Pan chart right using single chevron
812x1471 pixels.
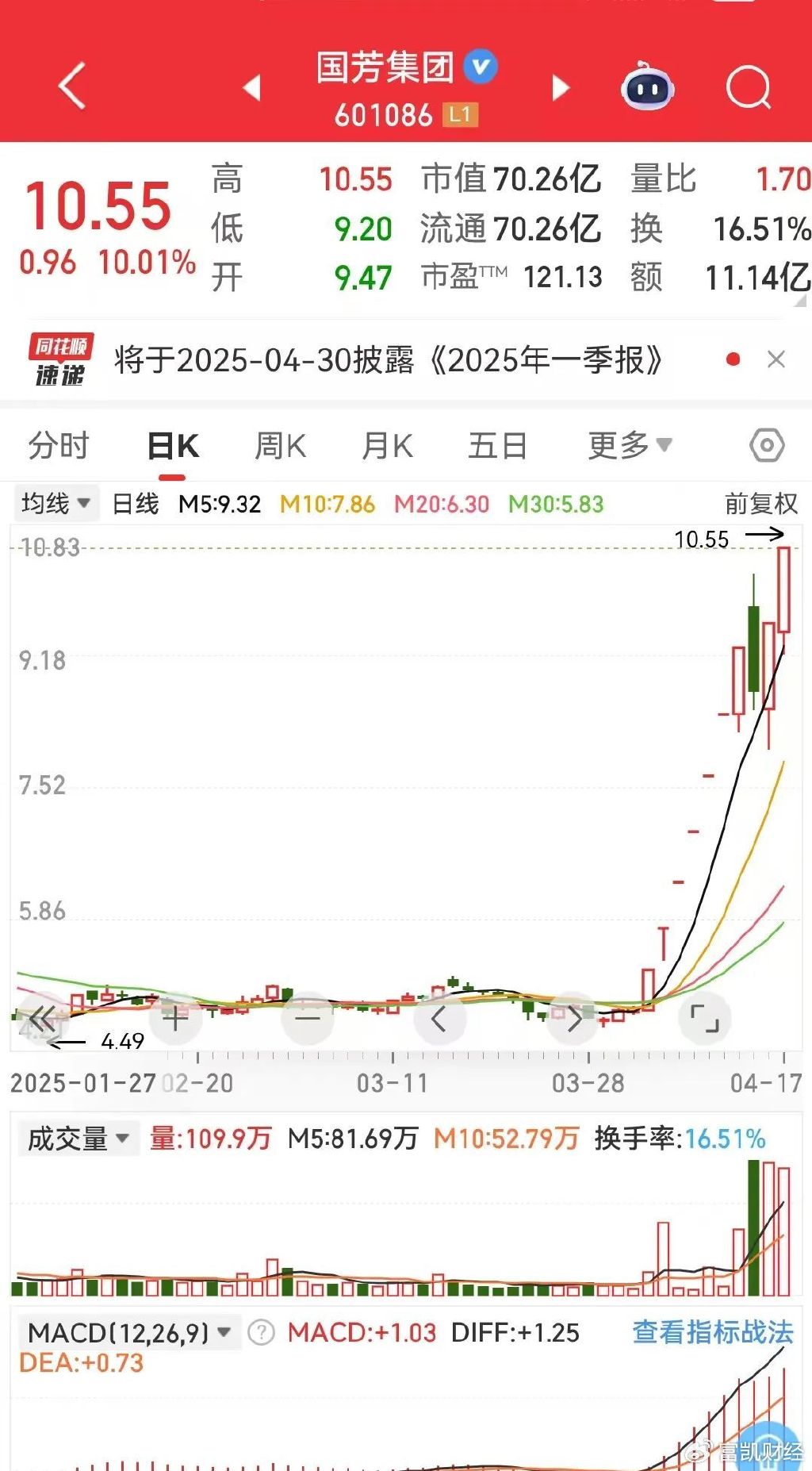pyautogui.click(x=573, y=1020)
